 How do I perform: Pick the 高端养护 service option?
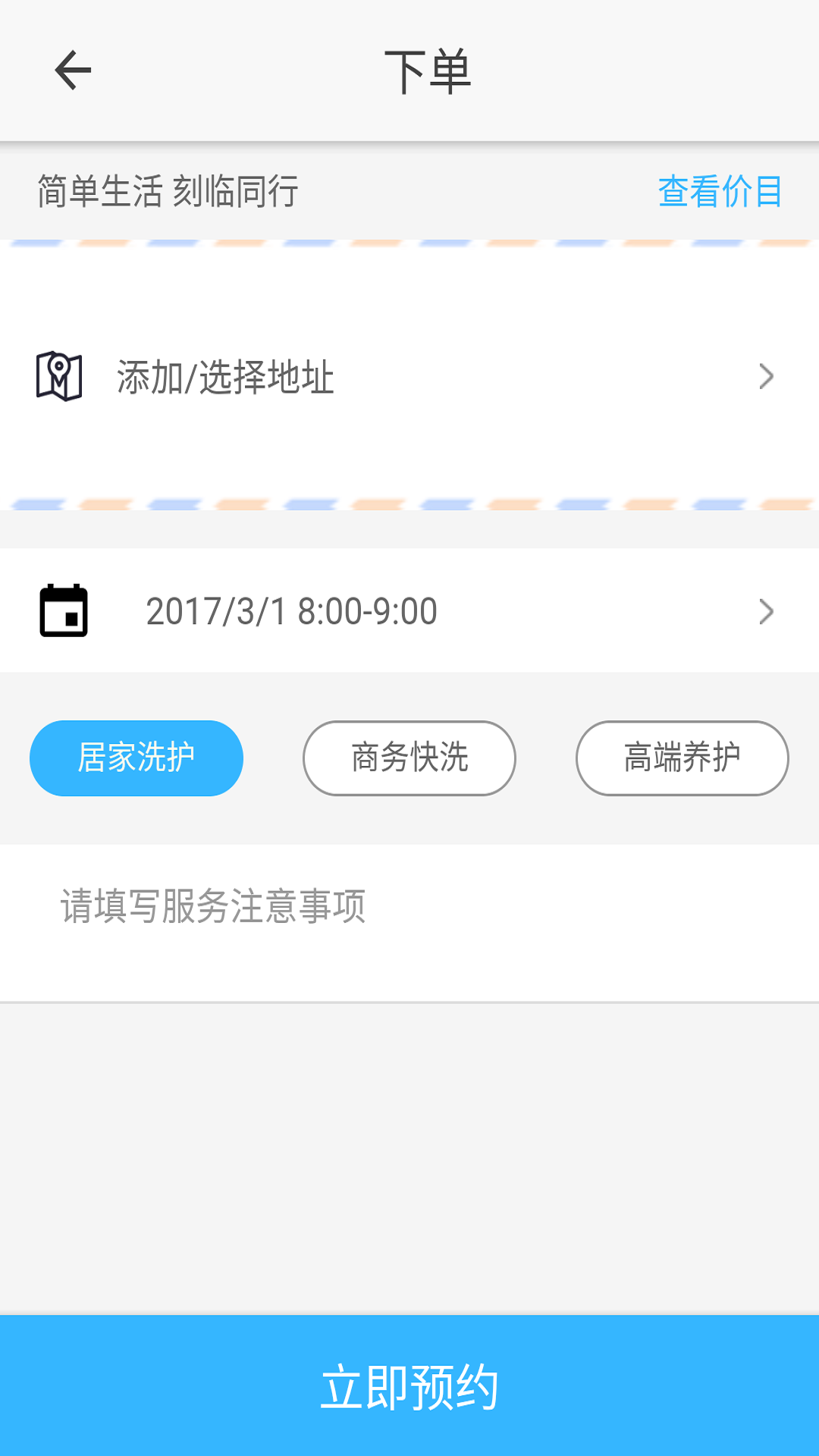coord(682,758)
